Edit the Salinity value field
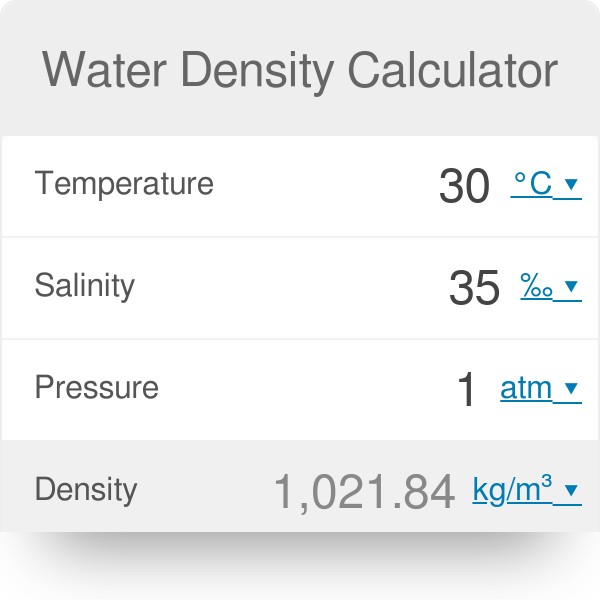Viewport: 600px width, 600px height. point(474,288)
